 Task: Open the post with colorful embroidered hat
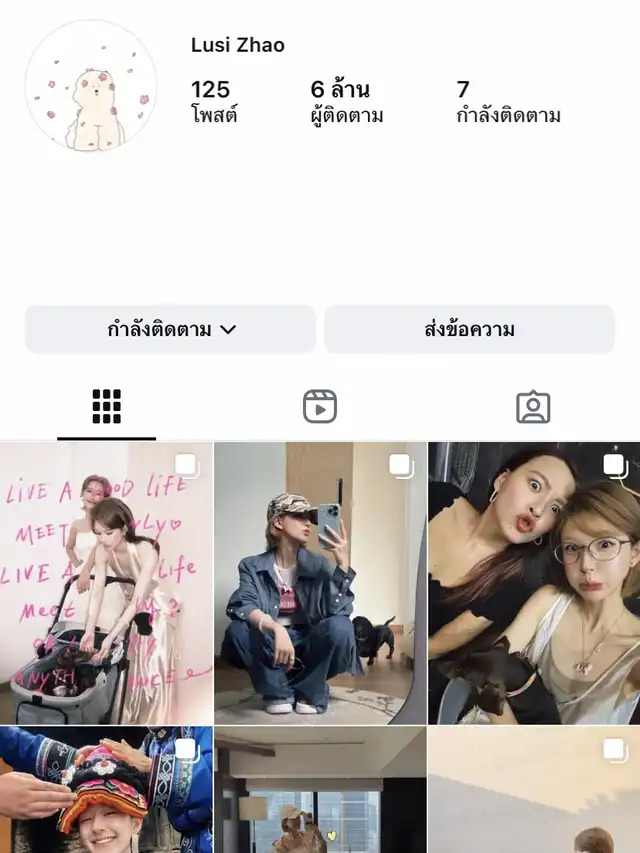[x=106, y=790]
